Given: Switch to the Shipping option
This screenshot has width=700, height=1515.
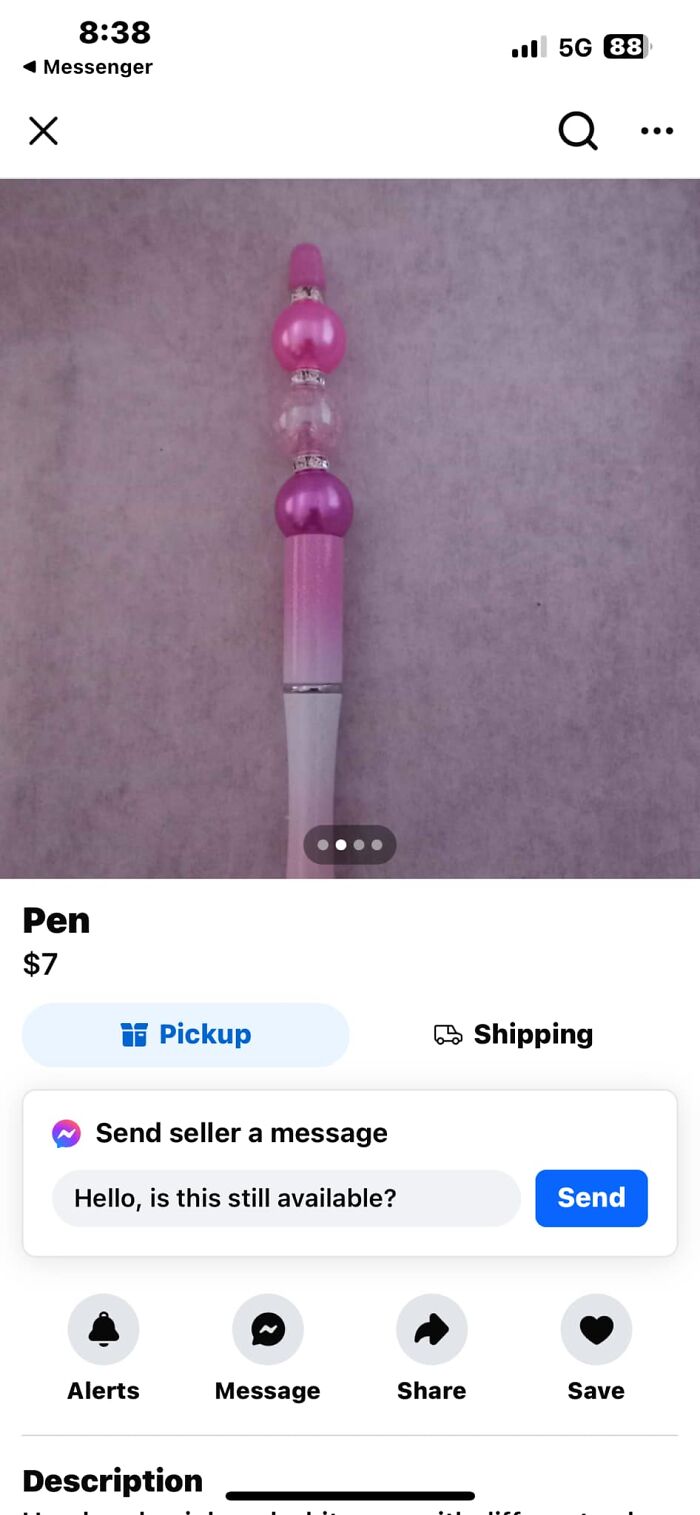Looking at the screenshot, I should click(x=513, y=1034).
